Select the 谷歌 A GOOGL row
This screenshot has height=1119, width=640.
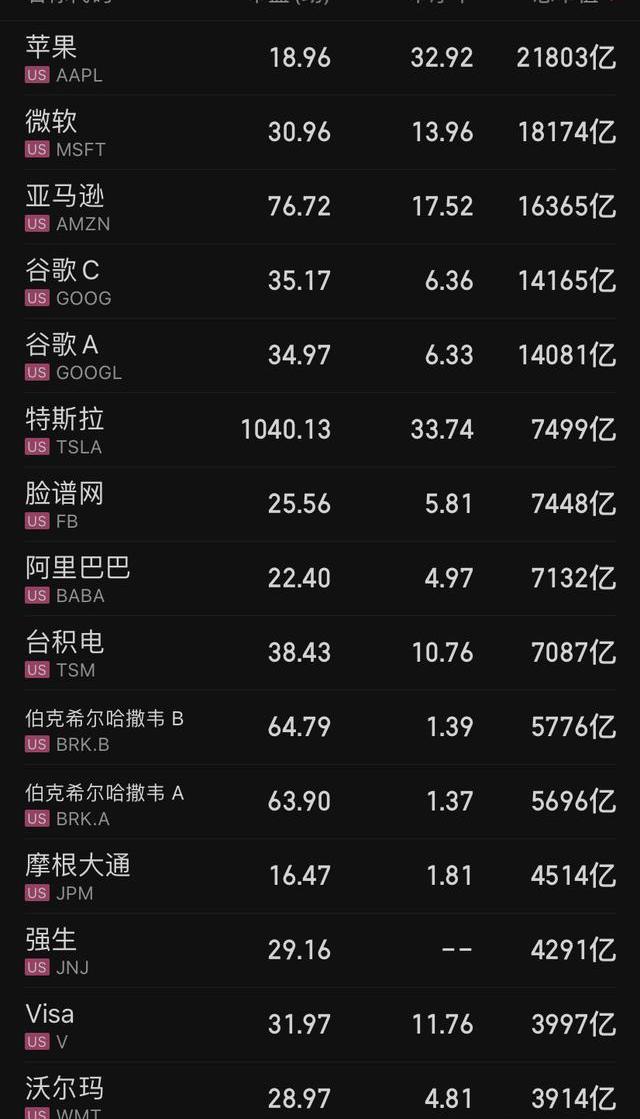click(x=320, y=355)
